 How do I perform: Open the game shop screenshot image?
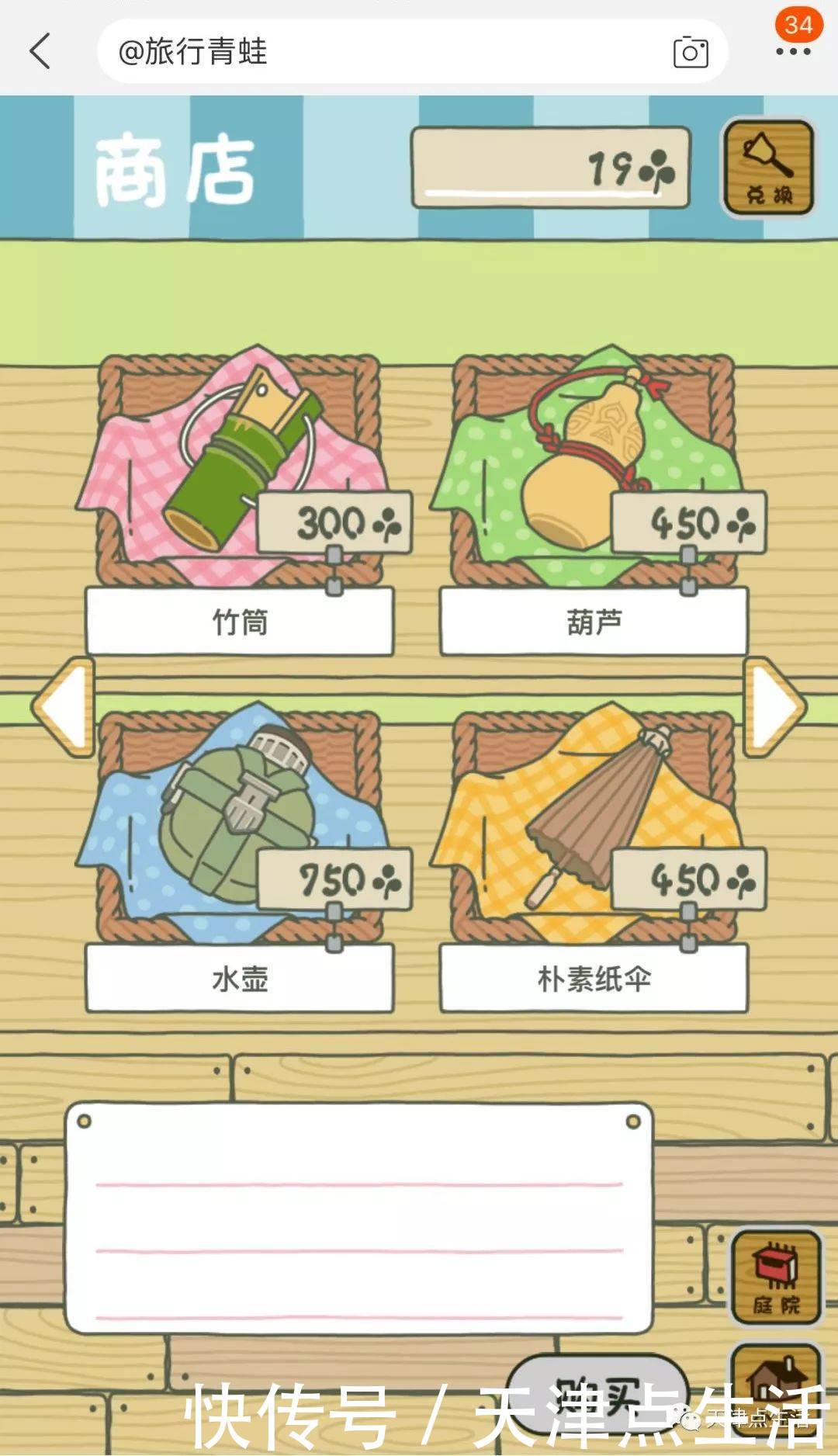419,776
